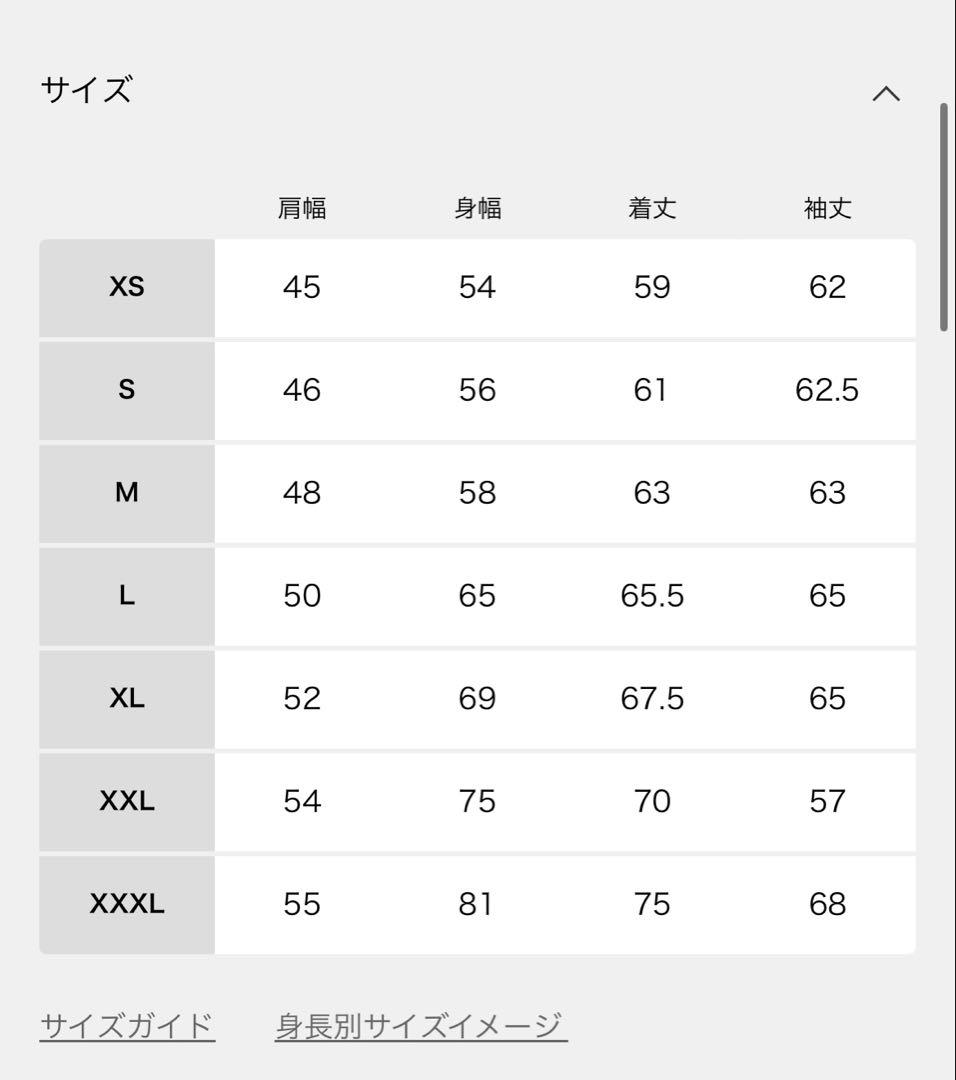Select the XS size row

(126, 287)
